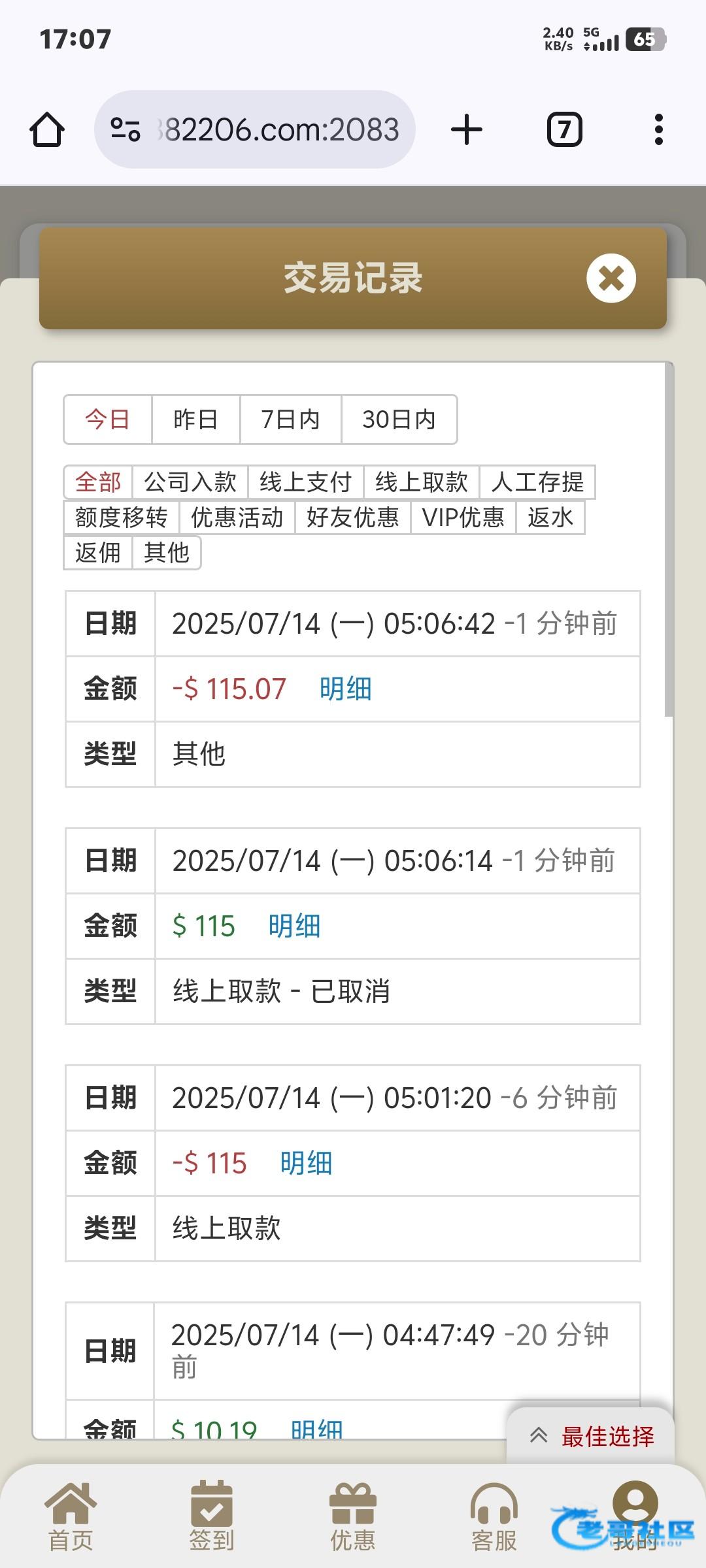Open the browser address bar
The width and height of the screenshot is (706, 1568).
click(255, 129)
